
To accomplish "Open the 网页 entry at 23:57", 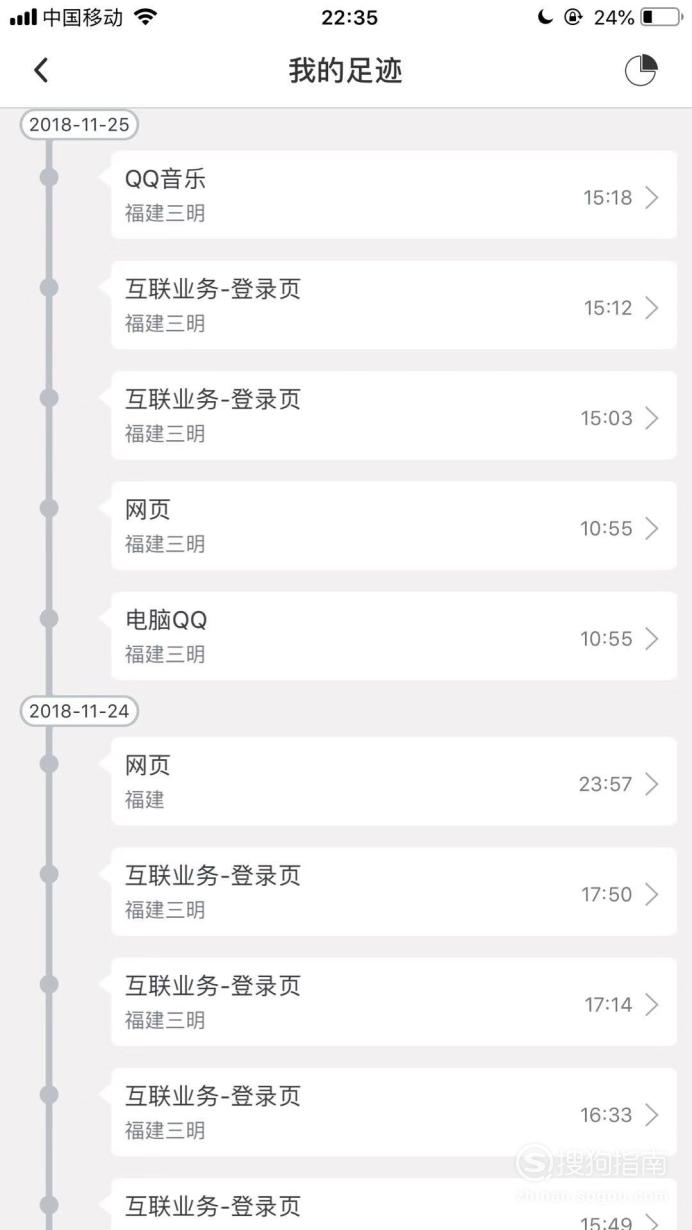I will coord(394,781).
